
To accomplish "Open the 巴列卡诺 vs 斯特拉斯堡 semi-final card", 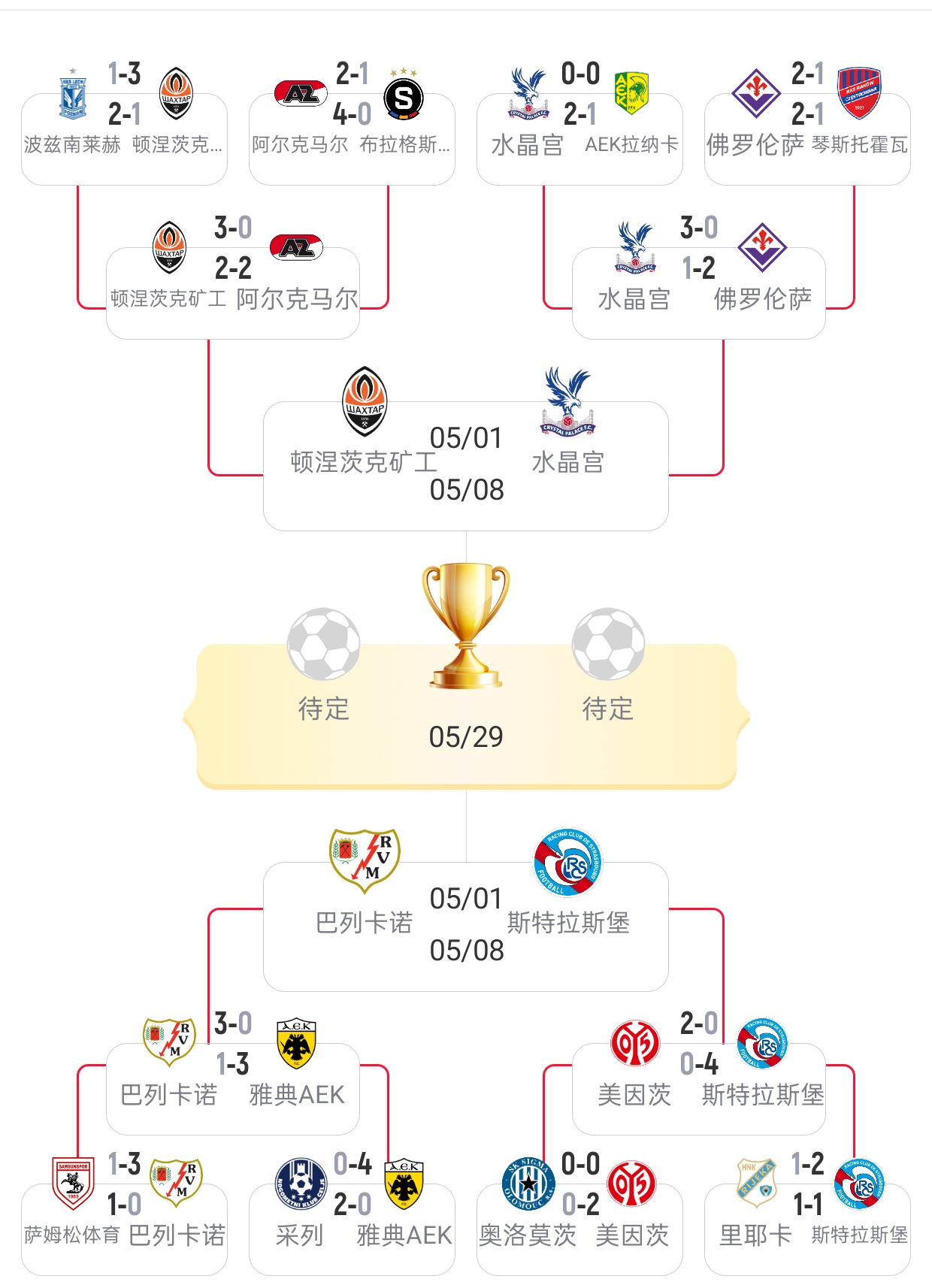I will click(466, 926).
